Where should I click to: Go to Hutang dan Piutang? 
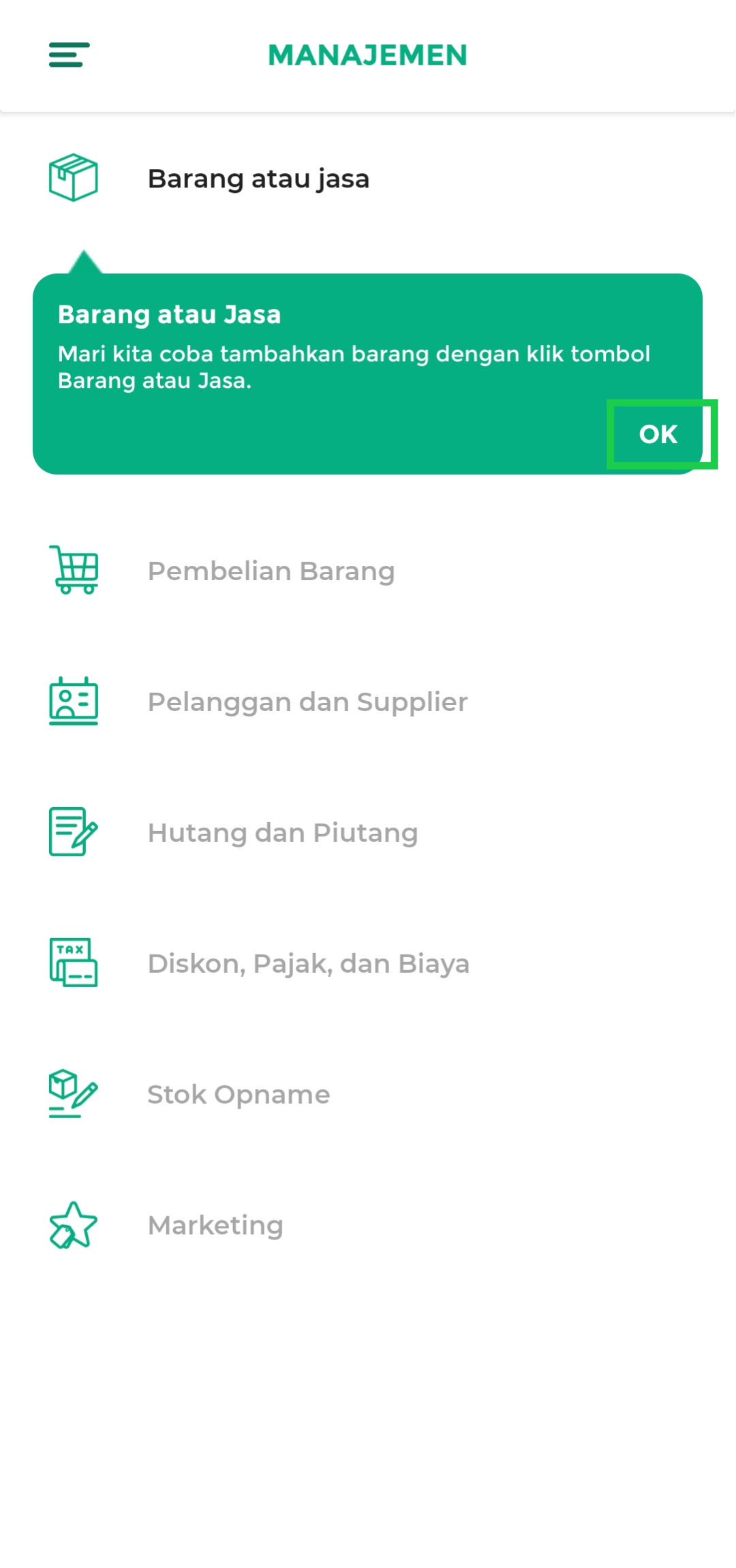click(x=282, y=833)
